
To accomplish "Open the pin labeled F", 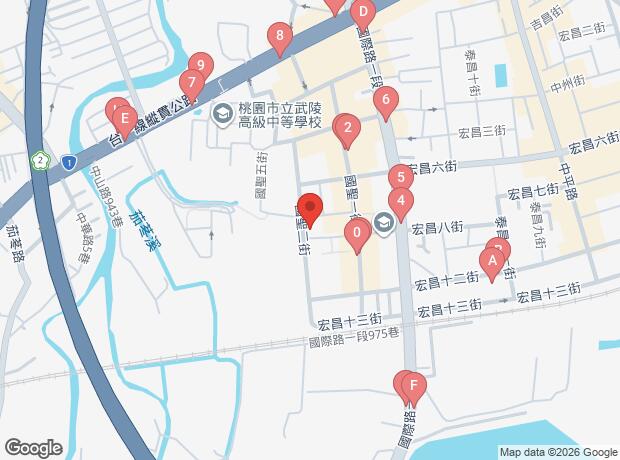I will click(414, 384).
